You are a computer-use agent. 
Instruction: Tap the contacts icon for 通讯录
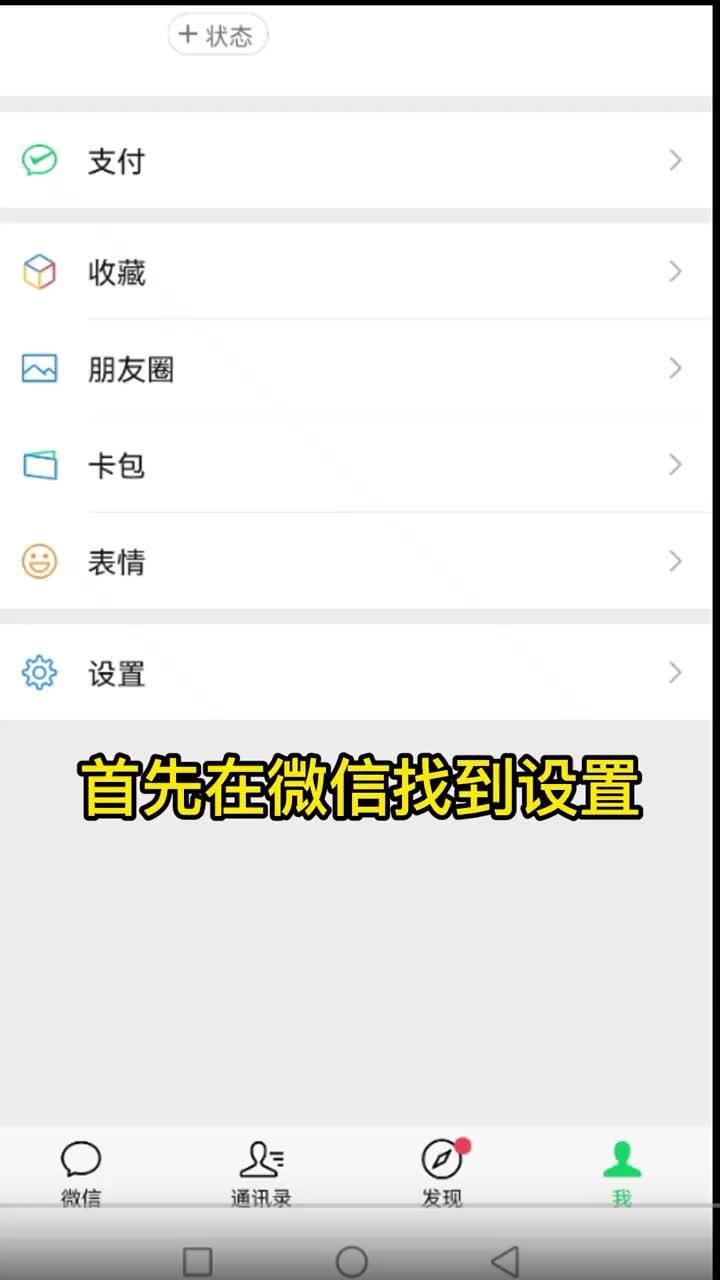(x=260, y=1160)
